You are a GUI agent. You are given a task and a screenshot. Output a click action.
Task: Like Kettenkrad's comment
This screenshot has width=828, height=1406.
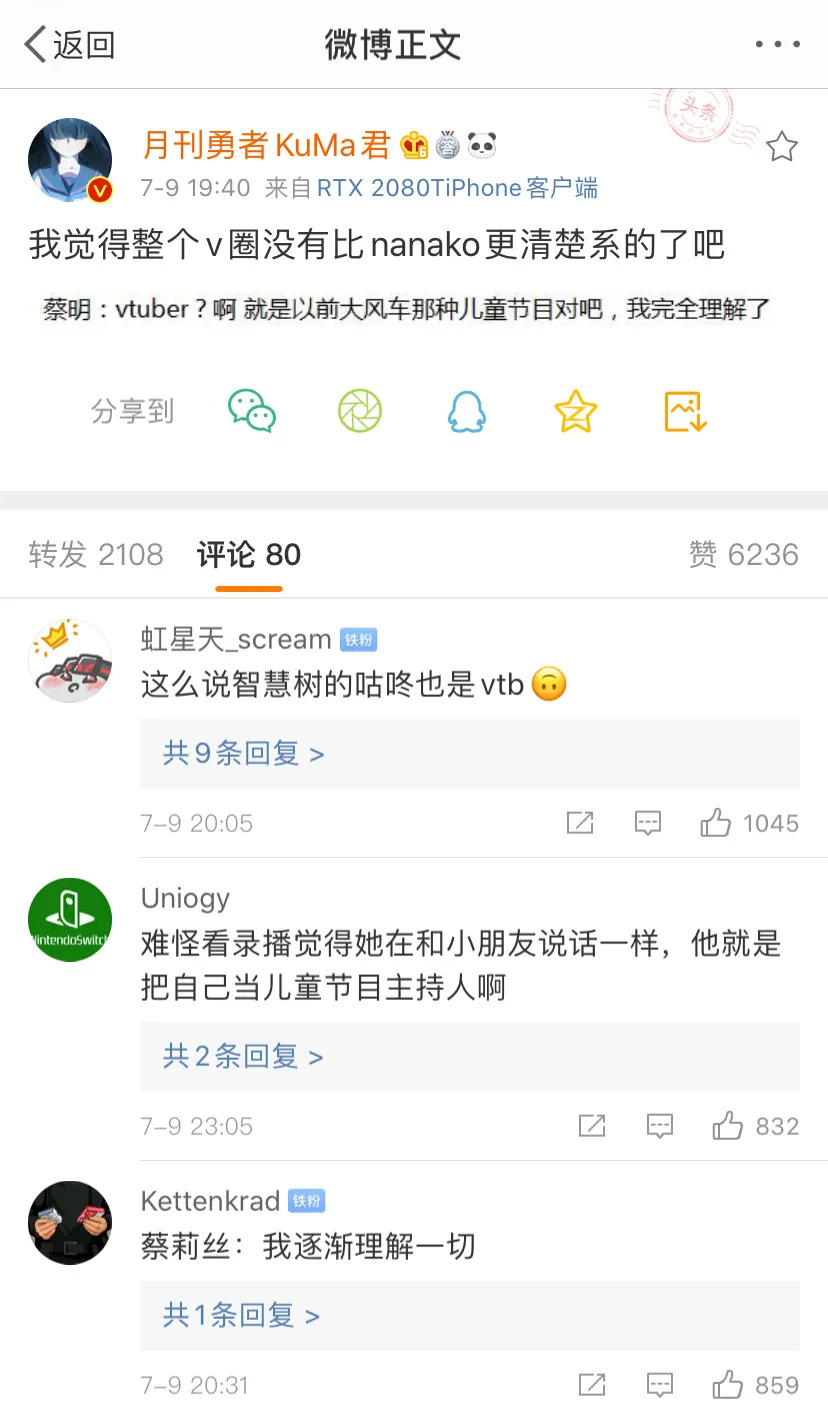point(728,1385)
